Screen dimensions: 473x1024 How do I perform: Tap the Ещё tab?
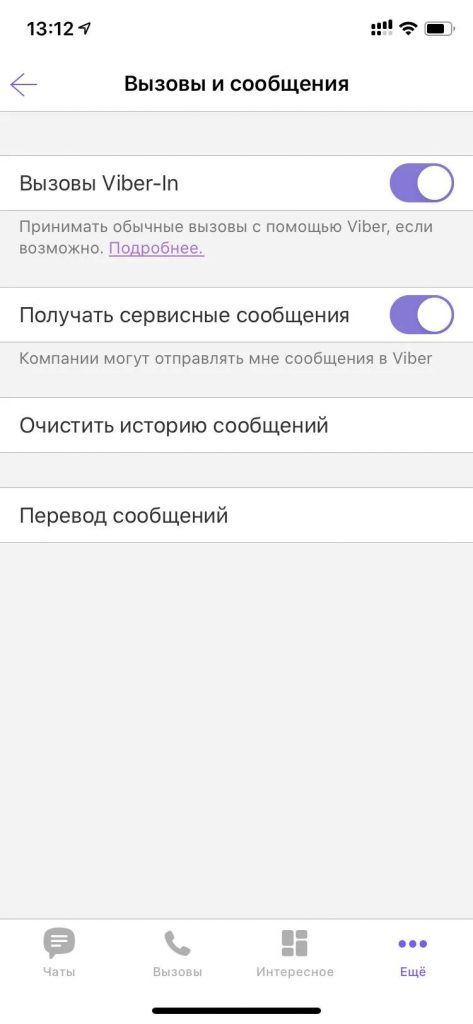tap(412, 953)
